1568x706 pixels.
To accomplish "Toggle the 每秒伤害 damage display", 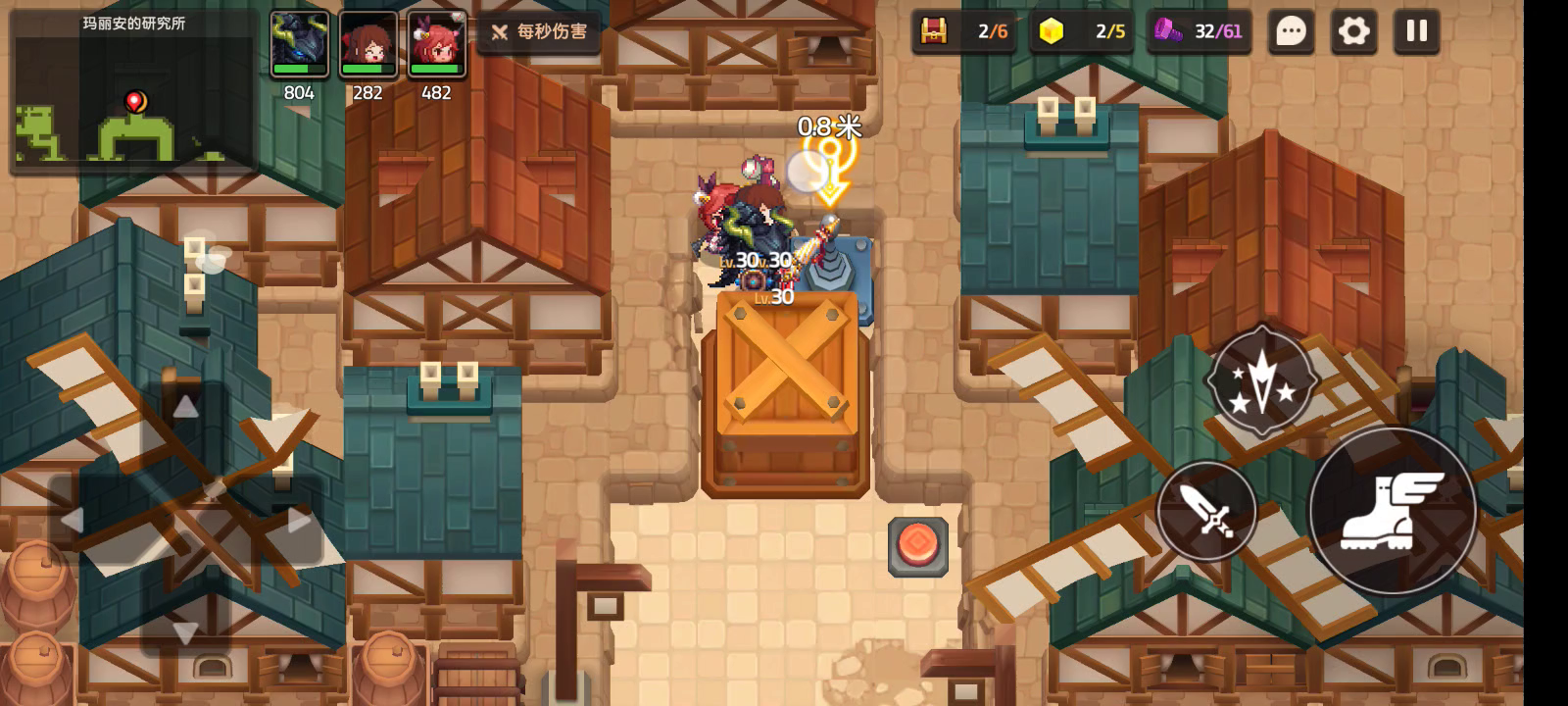I will tap(539, 31).
